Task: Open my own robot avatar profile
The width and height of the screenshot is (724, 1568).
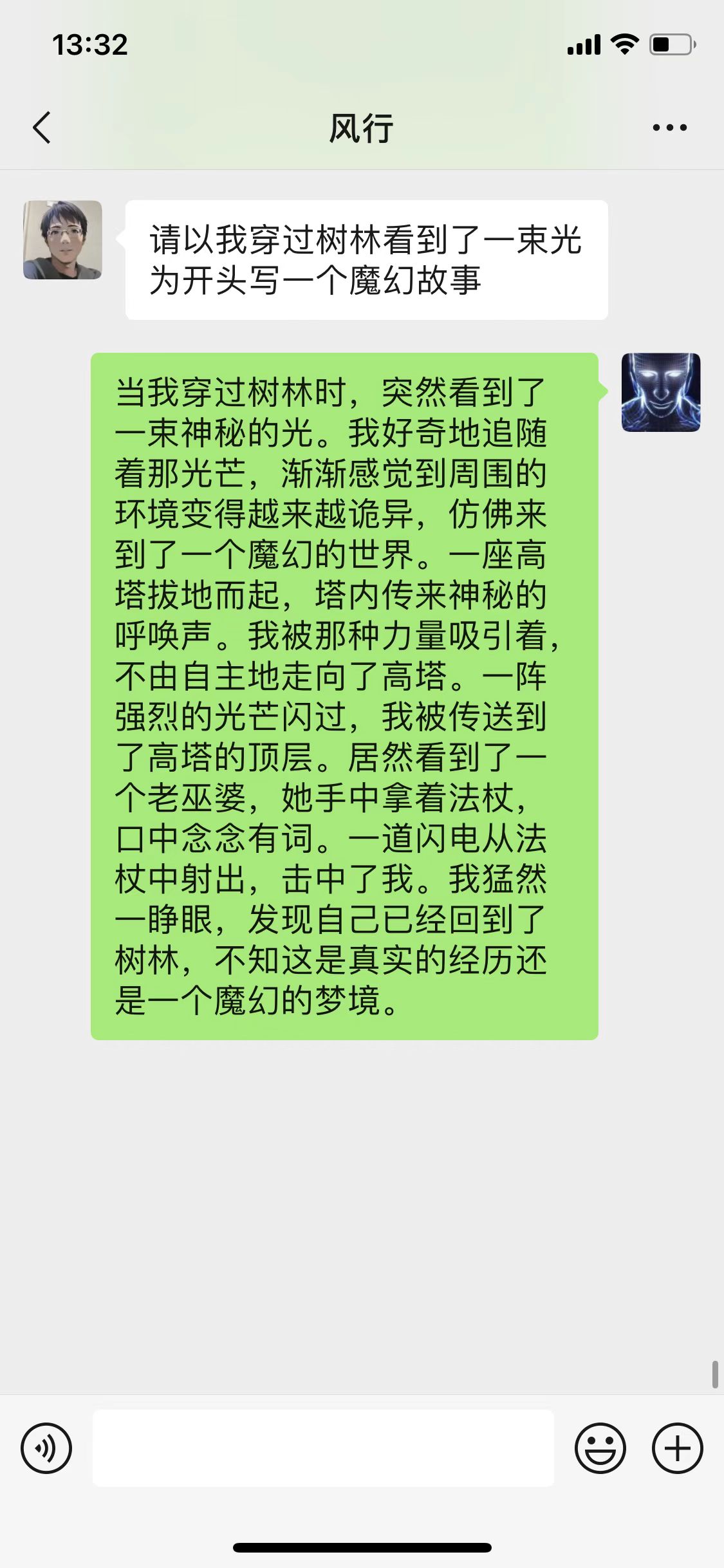Action: 660,392
